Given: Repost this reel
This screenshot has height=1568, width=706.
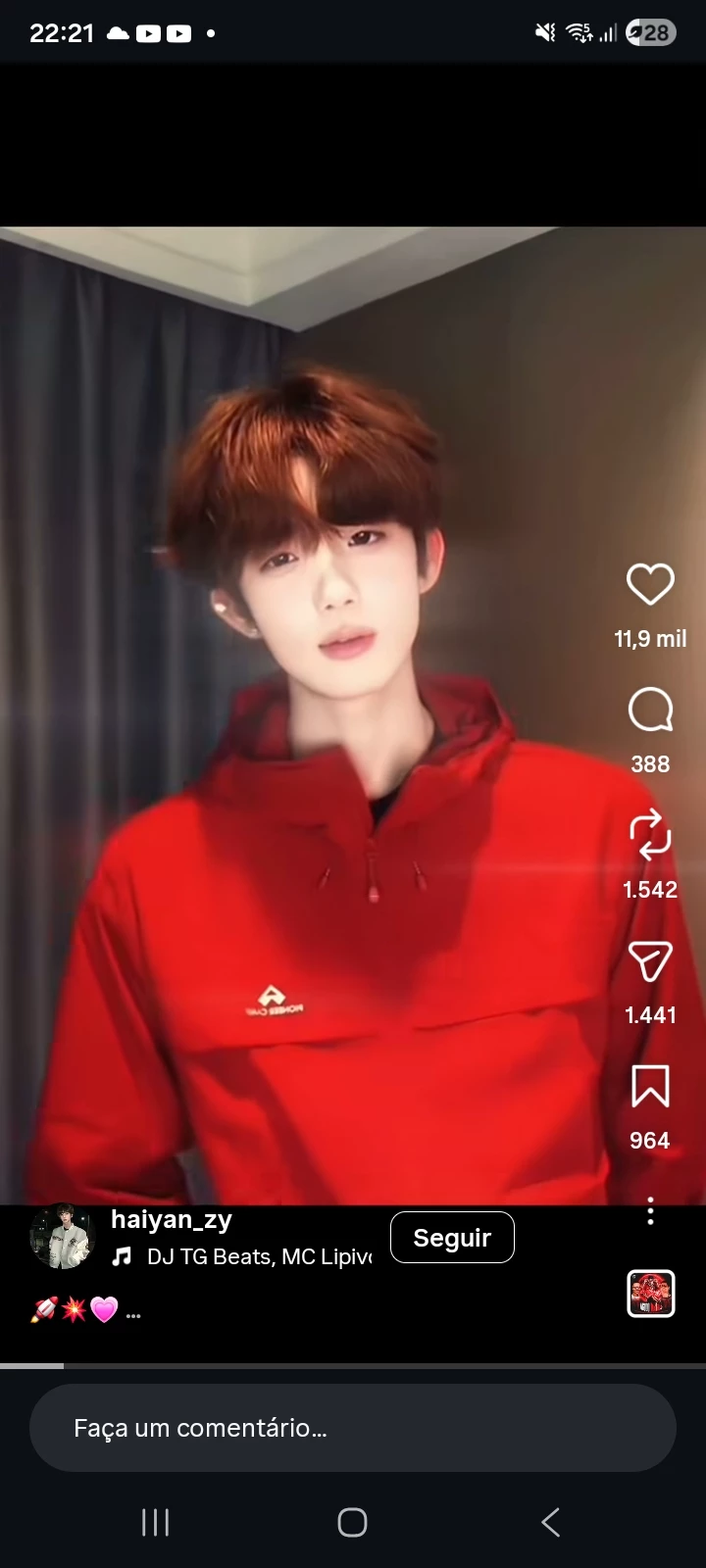Looking at the screenshot, I should 650,835.
